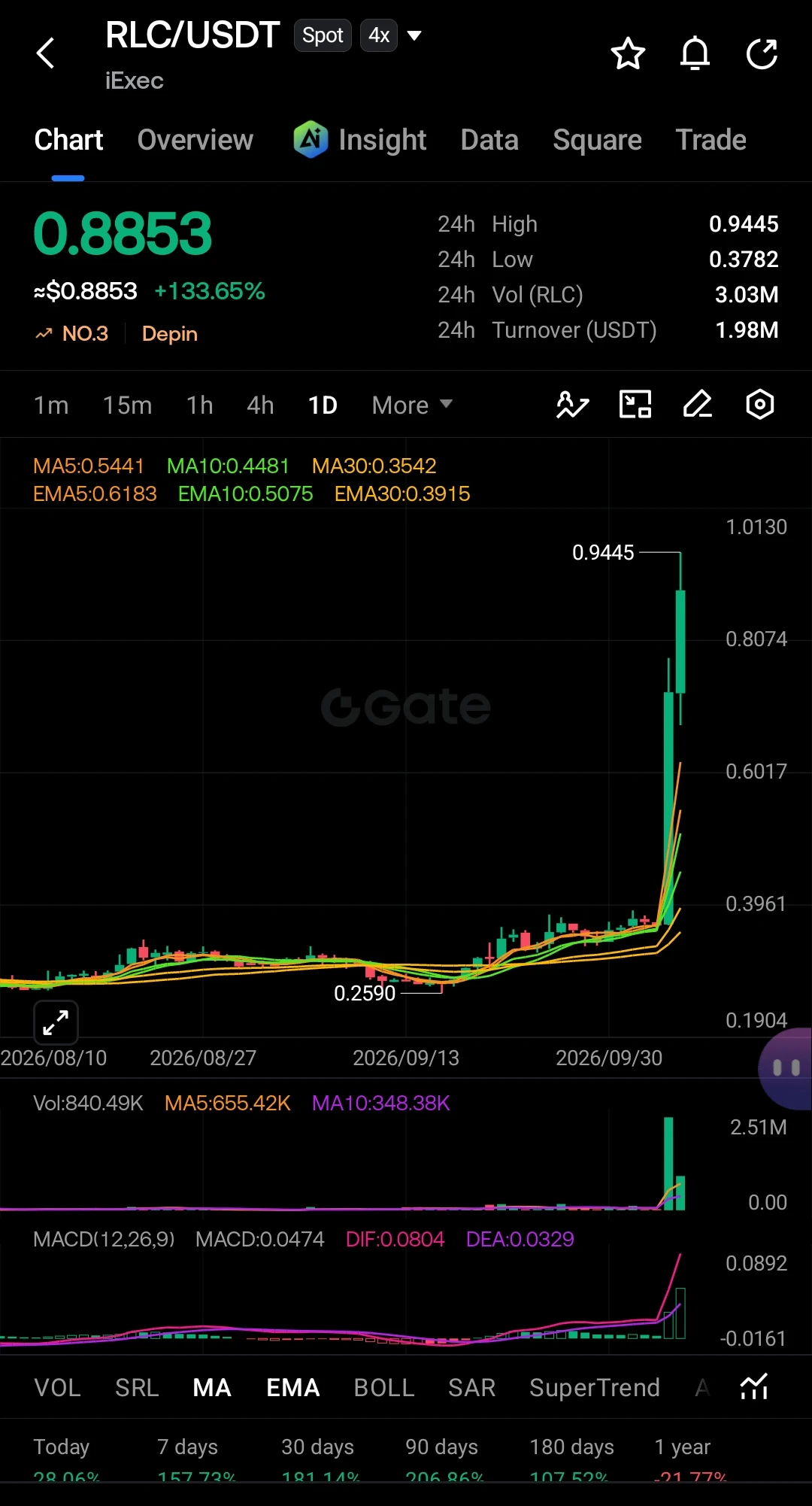Go to the Trade tab
The height and width of the screenshot is (1506, 812).
710,140
